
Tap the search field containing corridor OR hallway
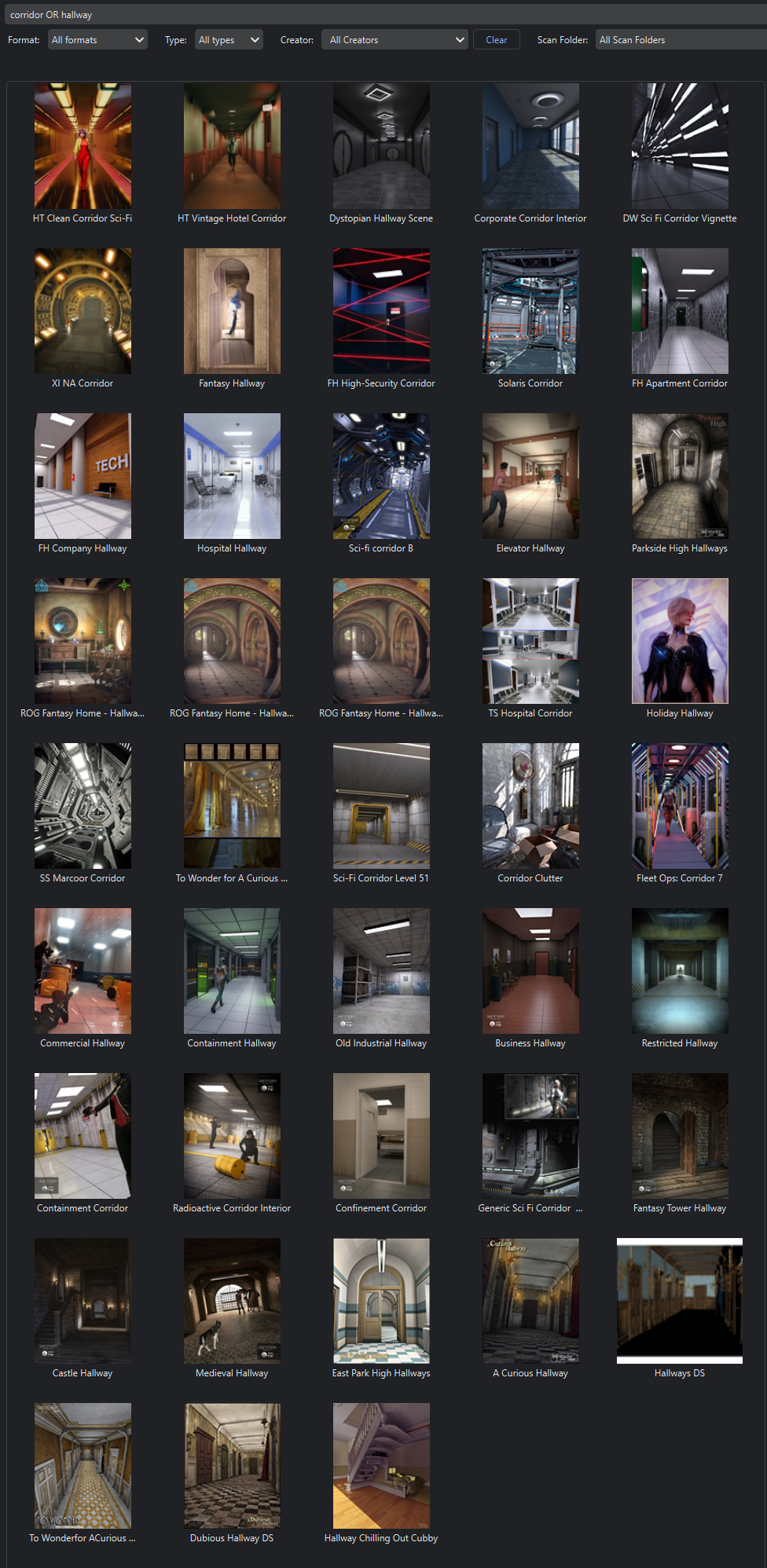coord(385,15)
